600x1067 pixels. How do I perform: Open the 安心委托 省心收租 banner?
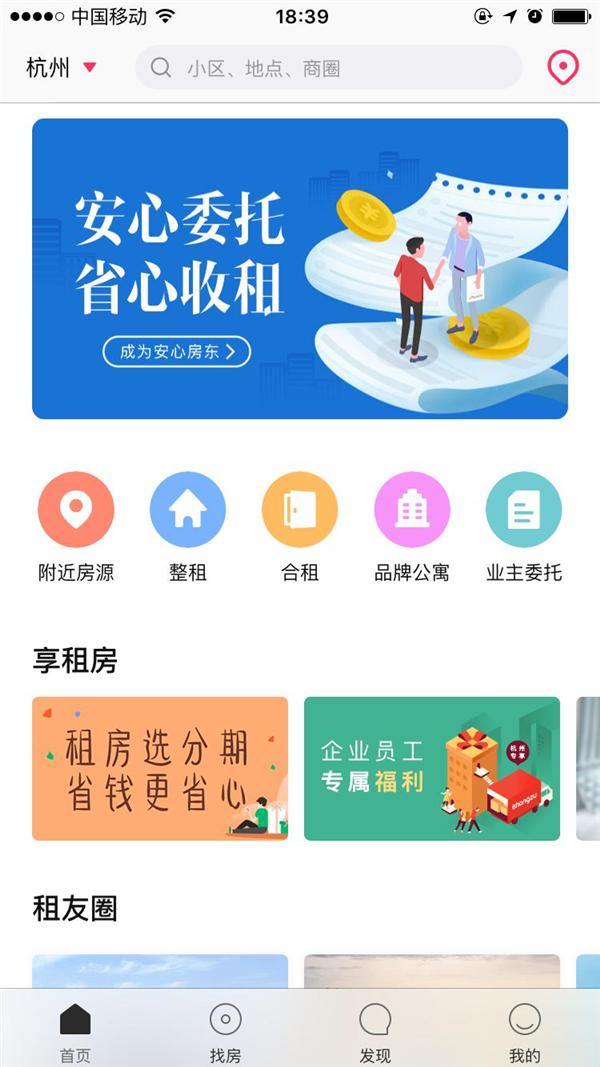click(x=300, y=268)
